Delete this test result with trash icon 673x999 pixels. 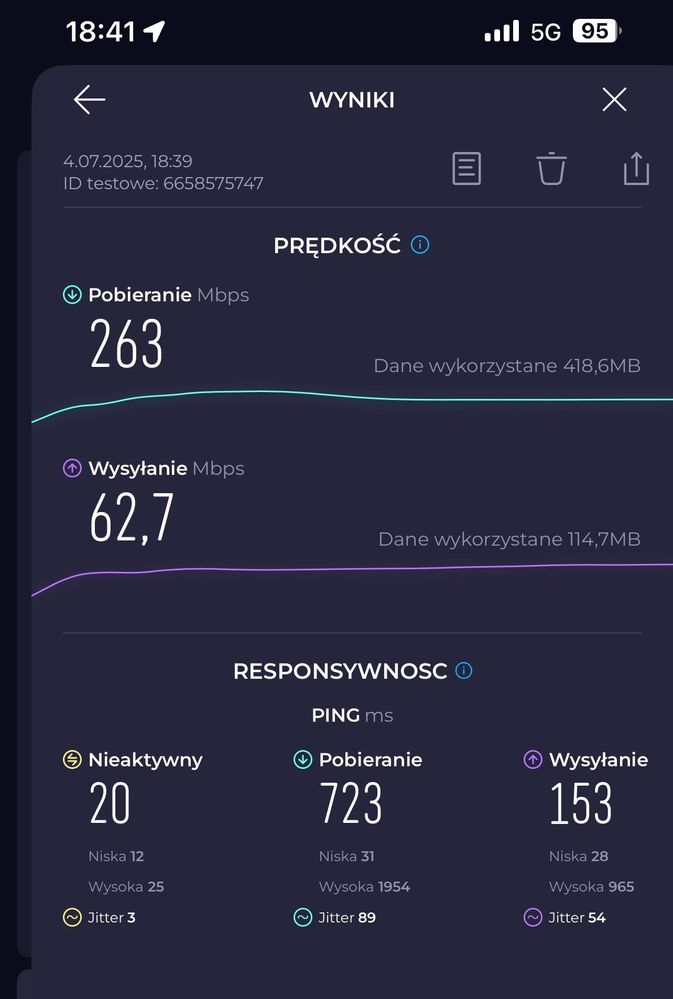pos(551,168)
